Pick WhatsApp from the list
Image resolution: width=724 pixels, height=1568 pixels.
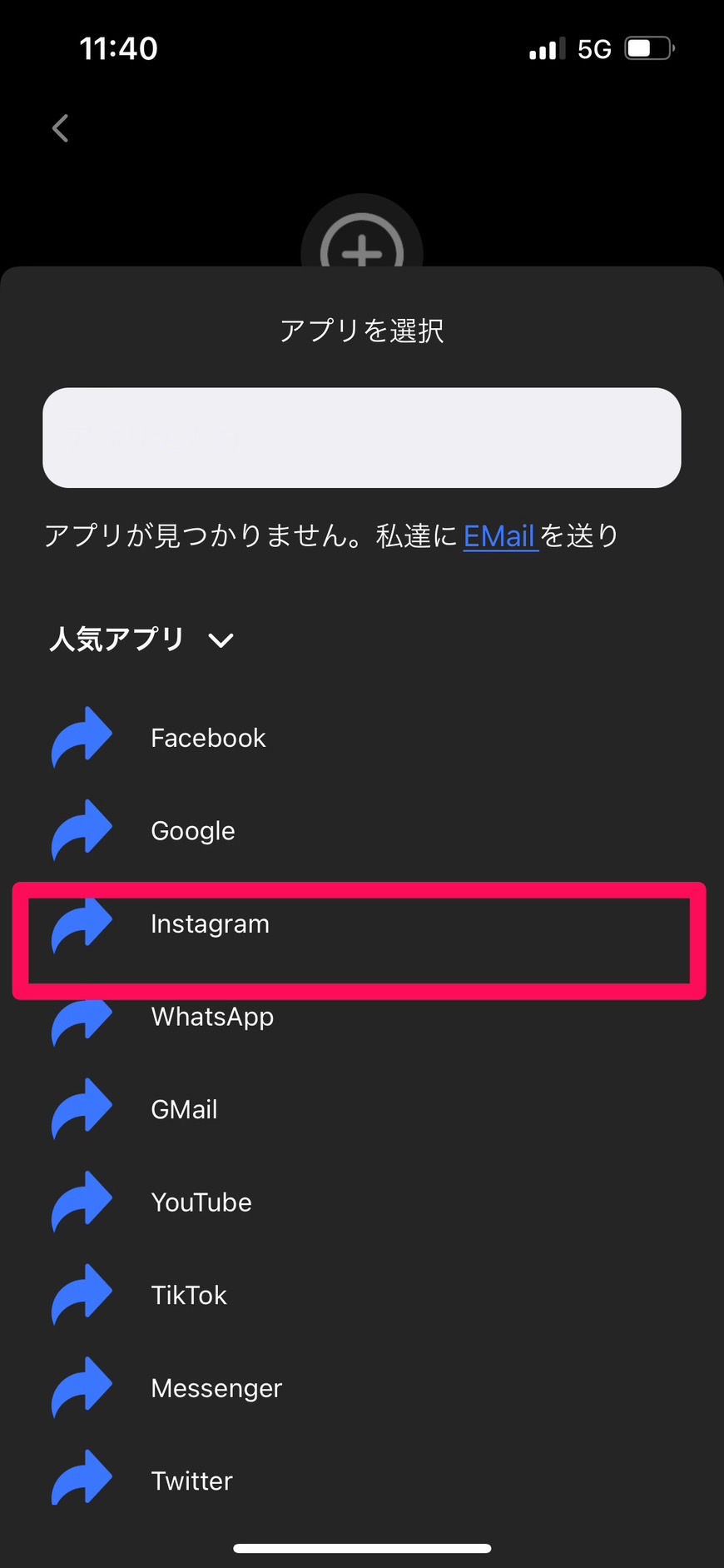362,1017
